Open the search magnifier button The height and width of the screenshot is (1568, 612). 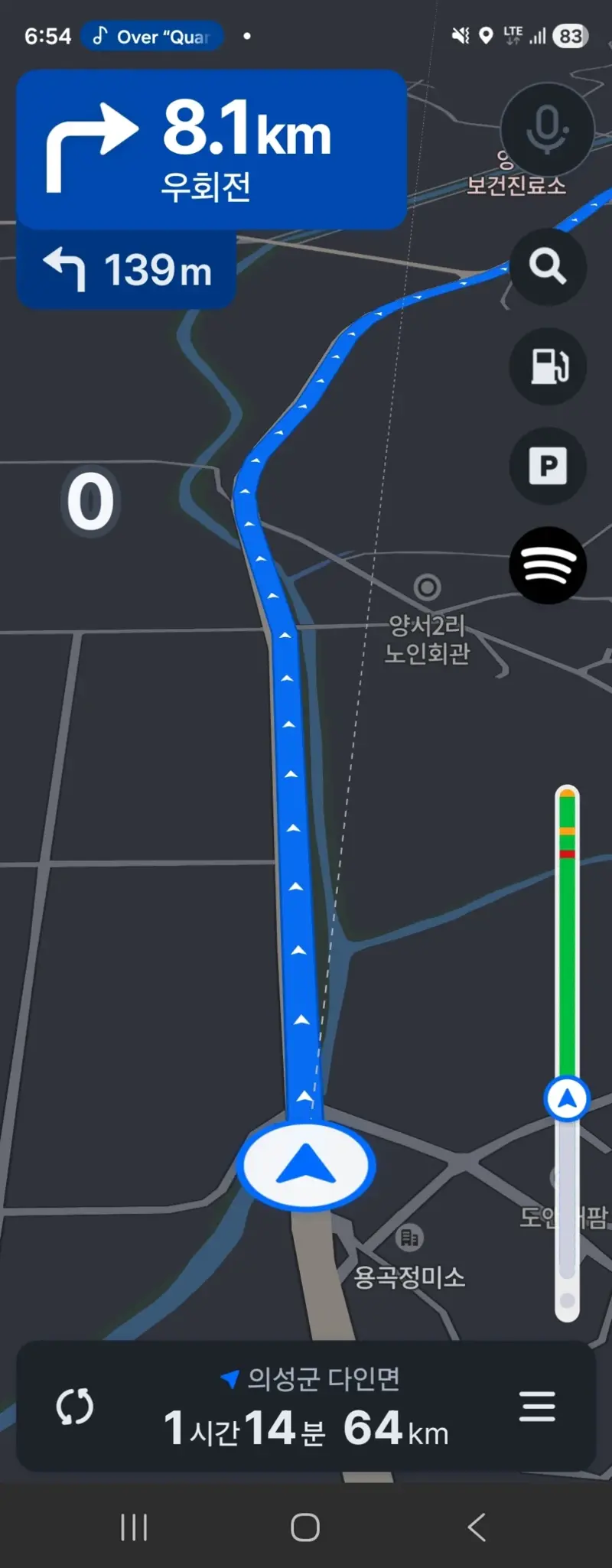coord(548,266)
